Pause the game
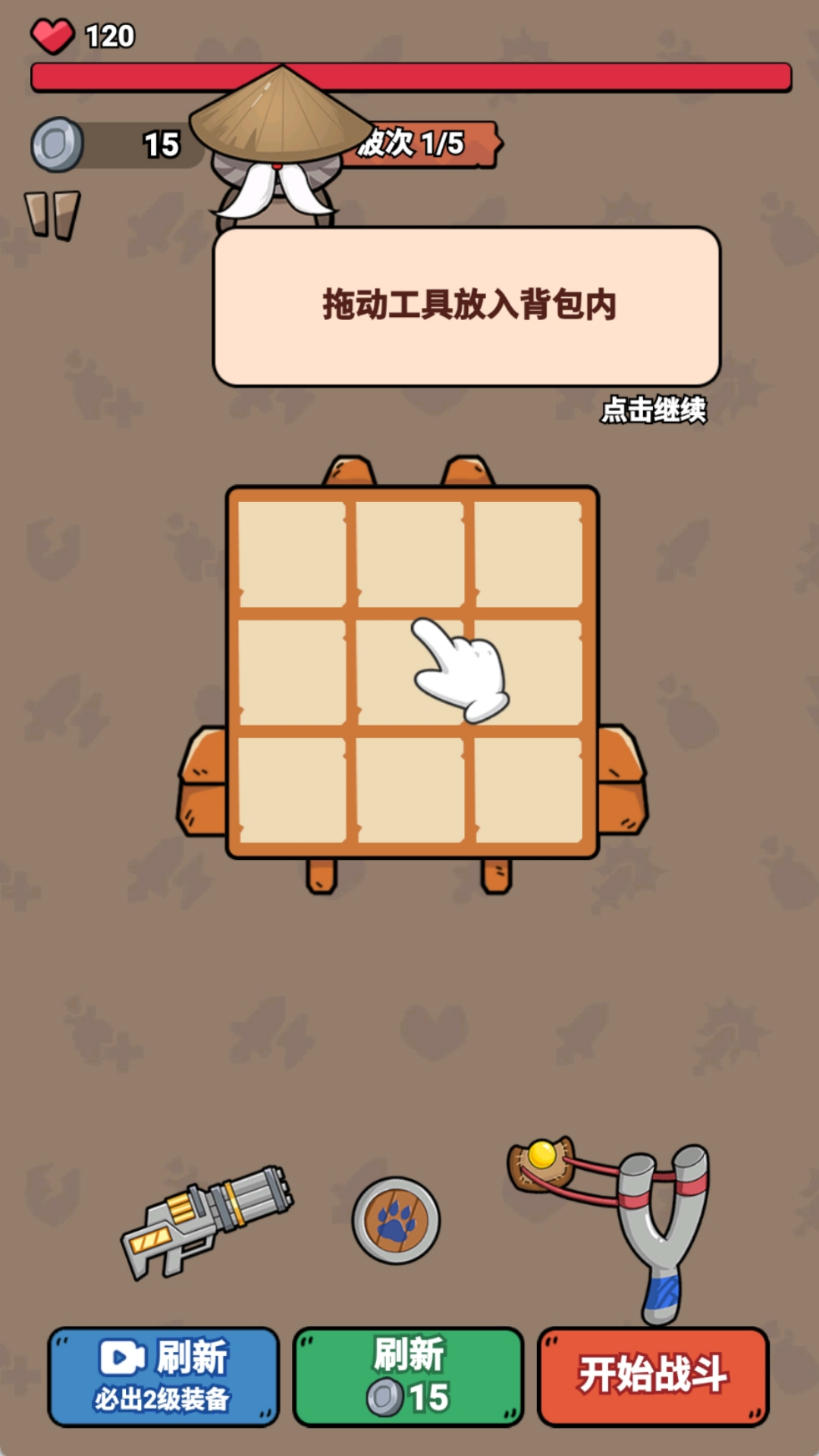This screenshot has width=819, height=1456. 52,215
